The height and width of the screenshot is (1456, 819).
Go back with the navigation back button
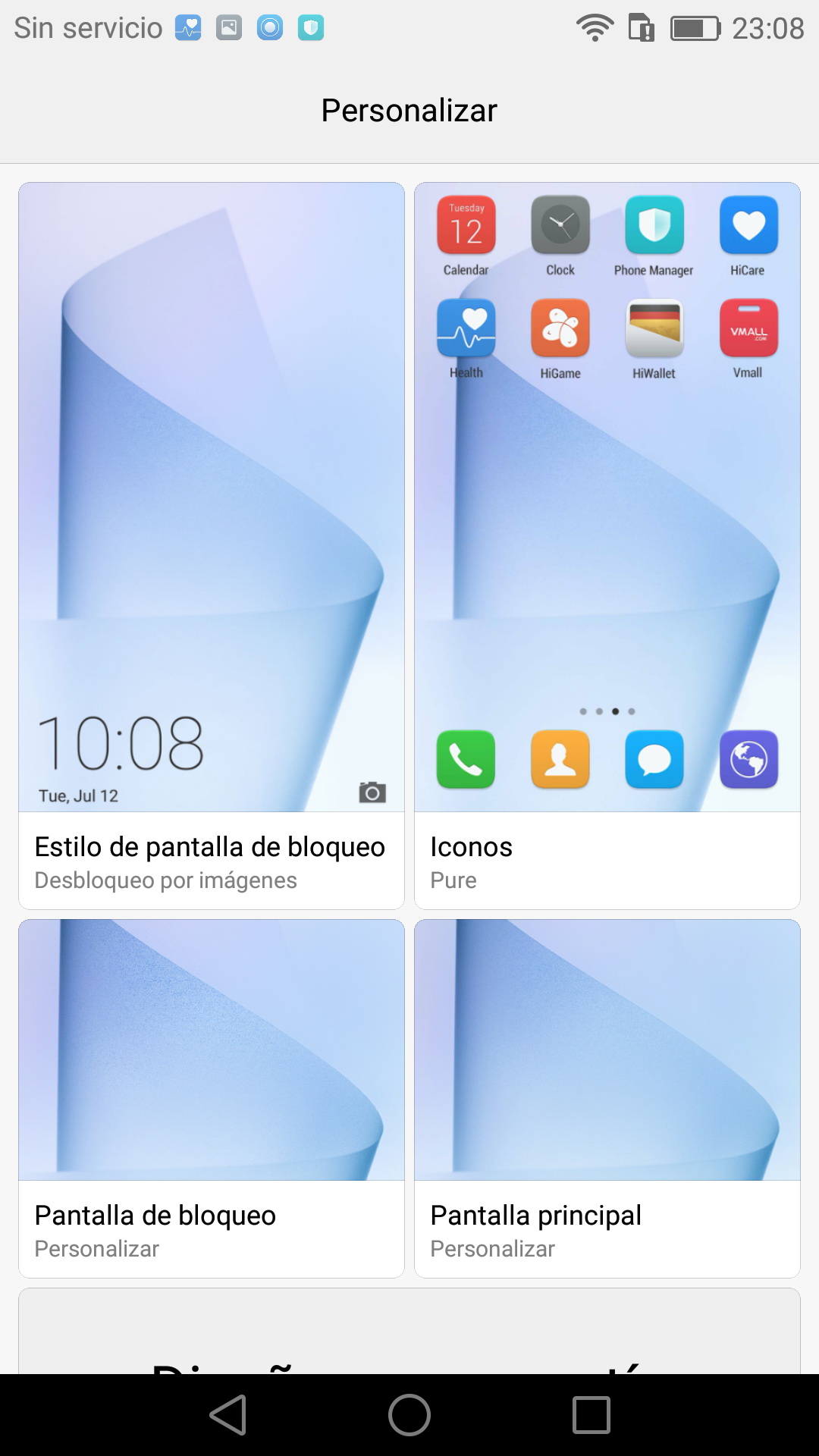point(228,1415)
